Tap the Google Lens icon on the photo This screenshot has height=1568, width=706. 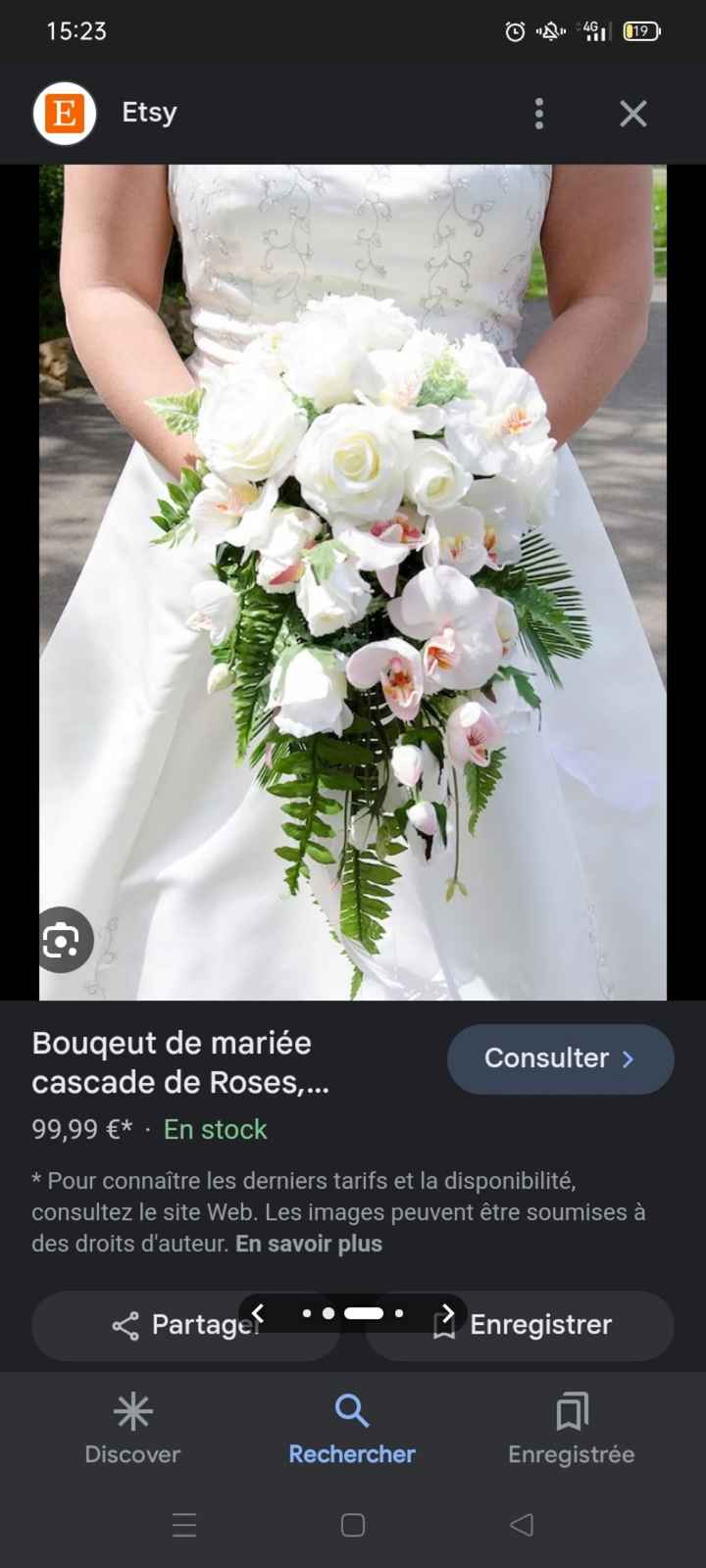tap(62, 941)
